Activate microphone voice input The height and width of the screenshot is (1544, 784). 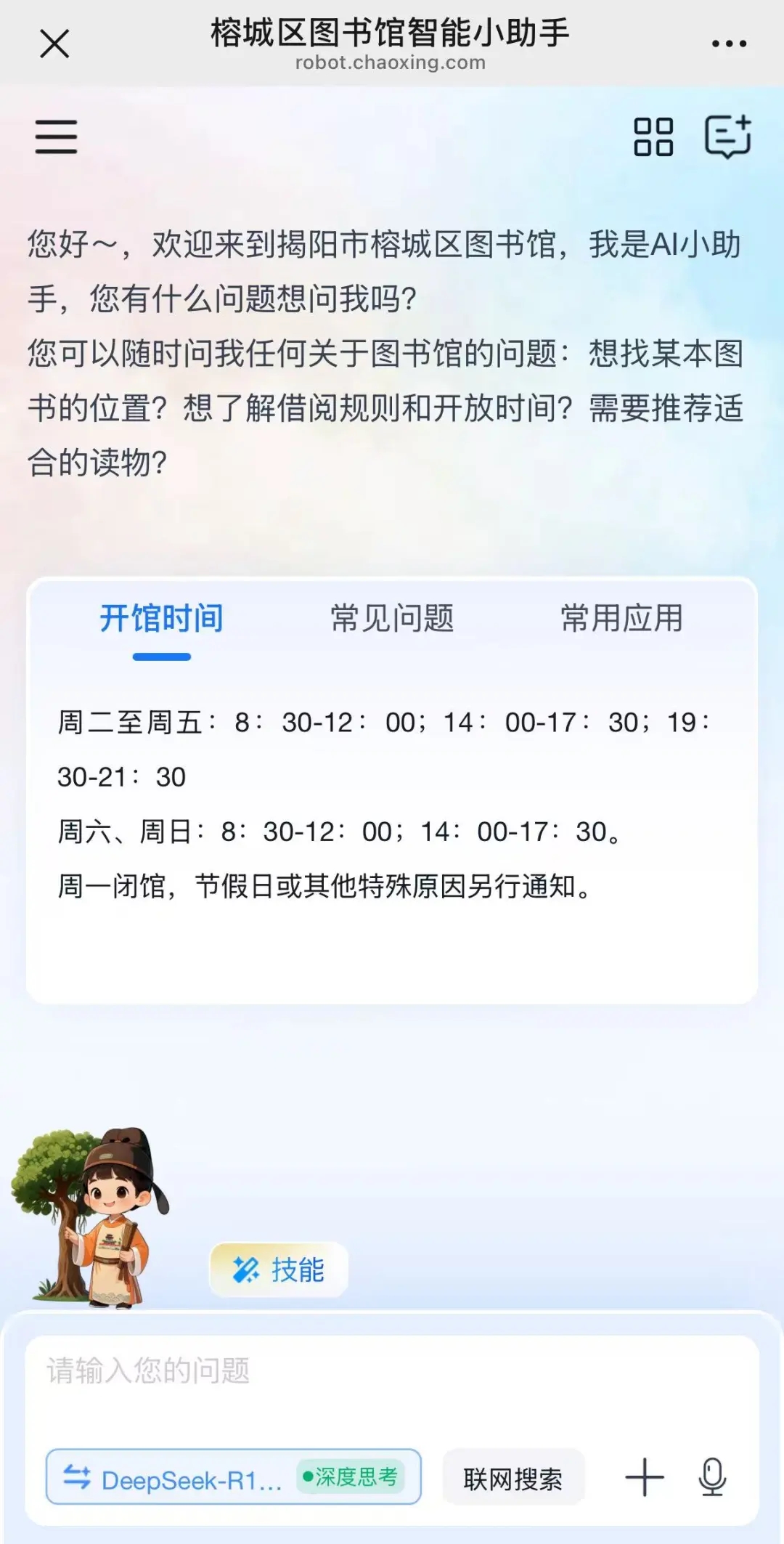(712, 1477)
